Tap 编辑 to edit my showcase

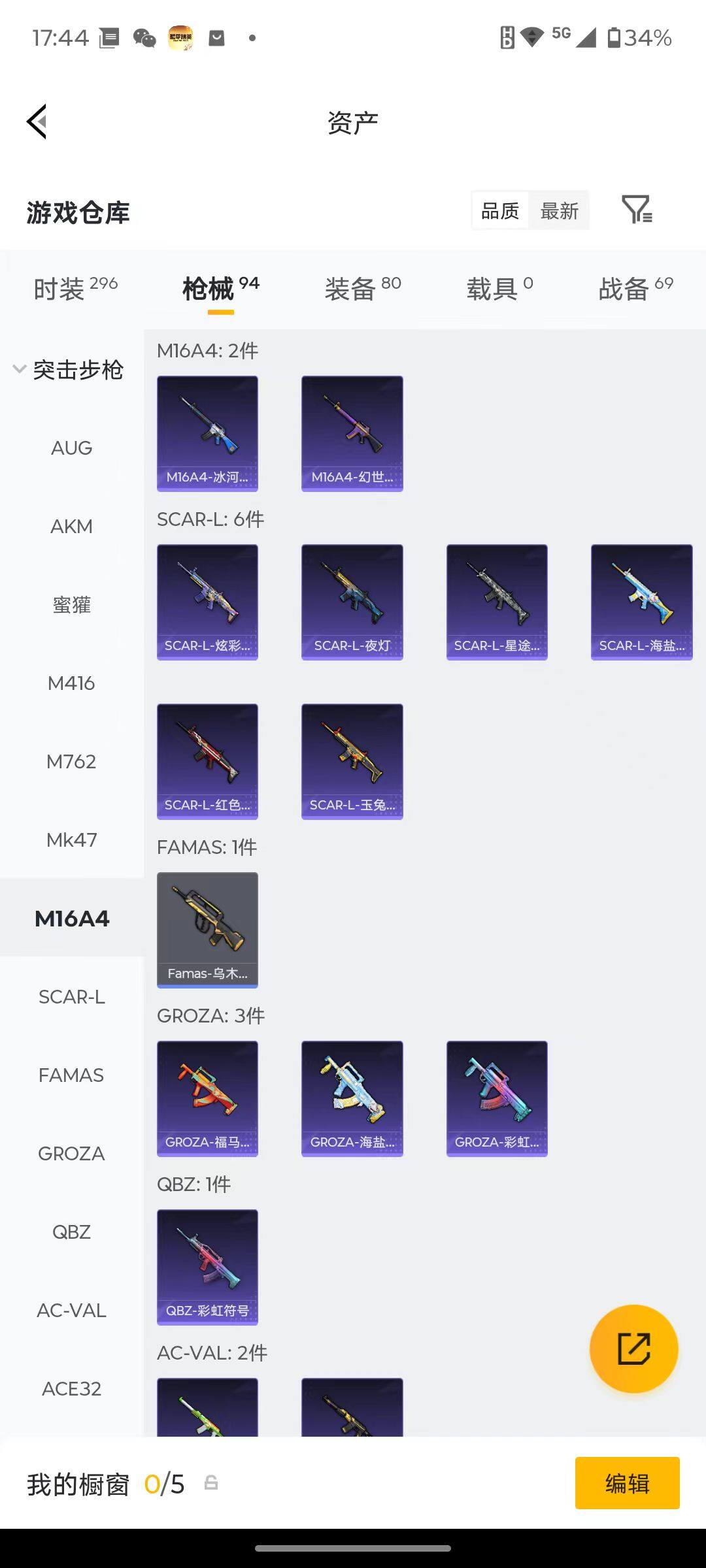click(627, 1484)
